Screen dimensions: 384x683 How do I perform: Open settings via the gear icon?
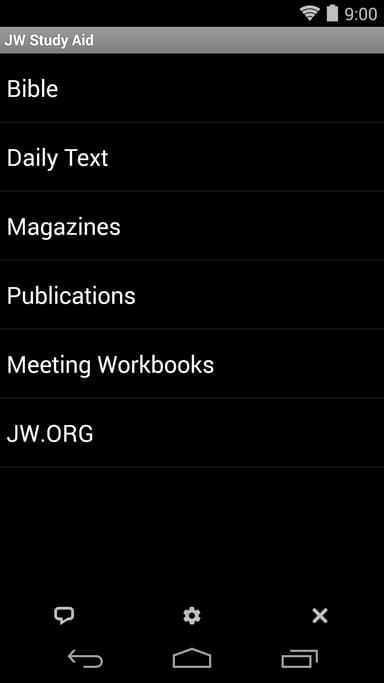(x=192, y=615)
